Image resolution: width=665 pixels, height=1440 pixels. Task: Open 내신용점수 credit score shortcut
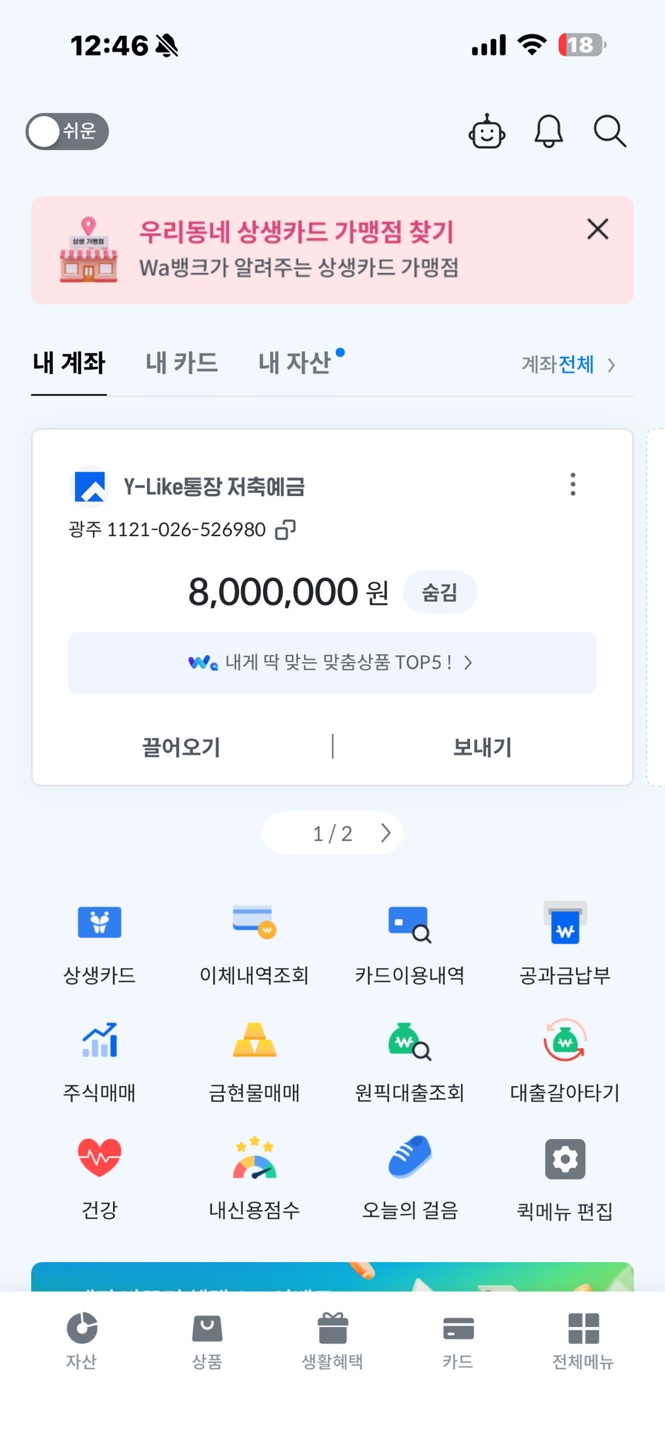coord(254,1178)
